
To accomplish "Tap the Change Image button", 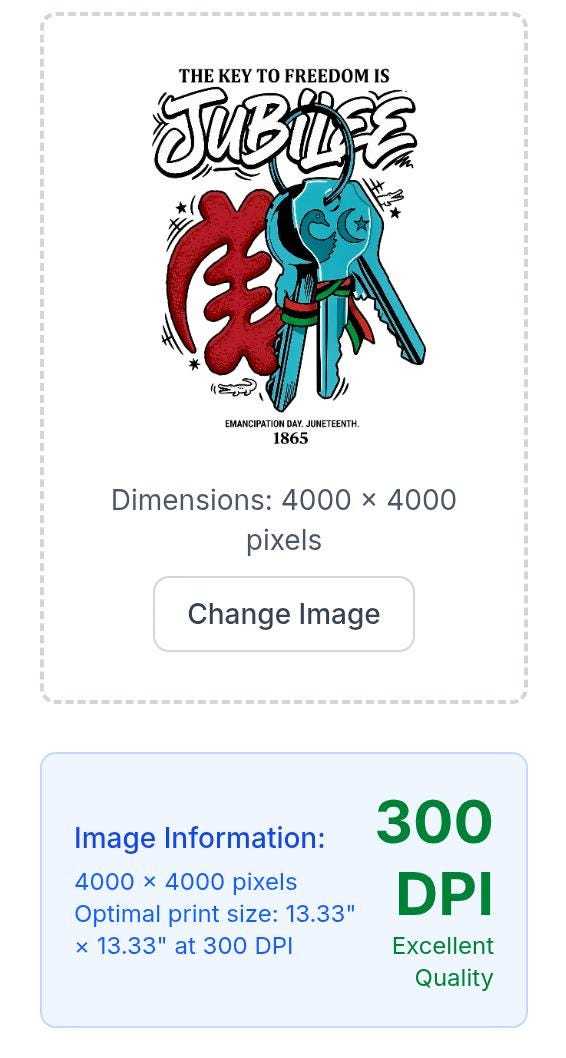I will click(283, 614).
